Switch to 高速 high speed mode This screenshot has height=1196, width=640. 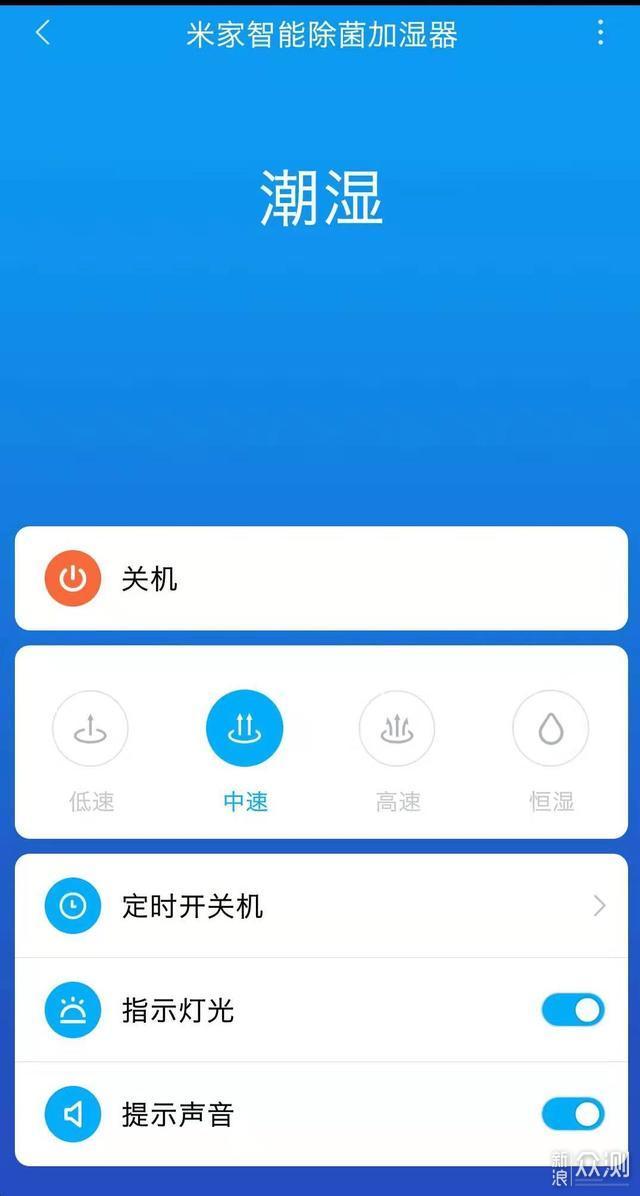point(397,728)
